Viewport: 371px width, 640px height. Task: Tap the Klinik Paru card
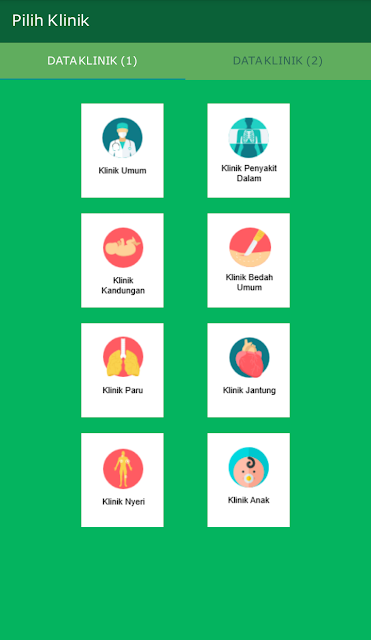coord(122,370)
